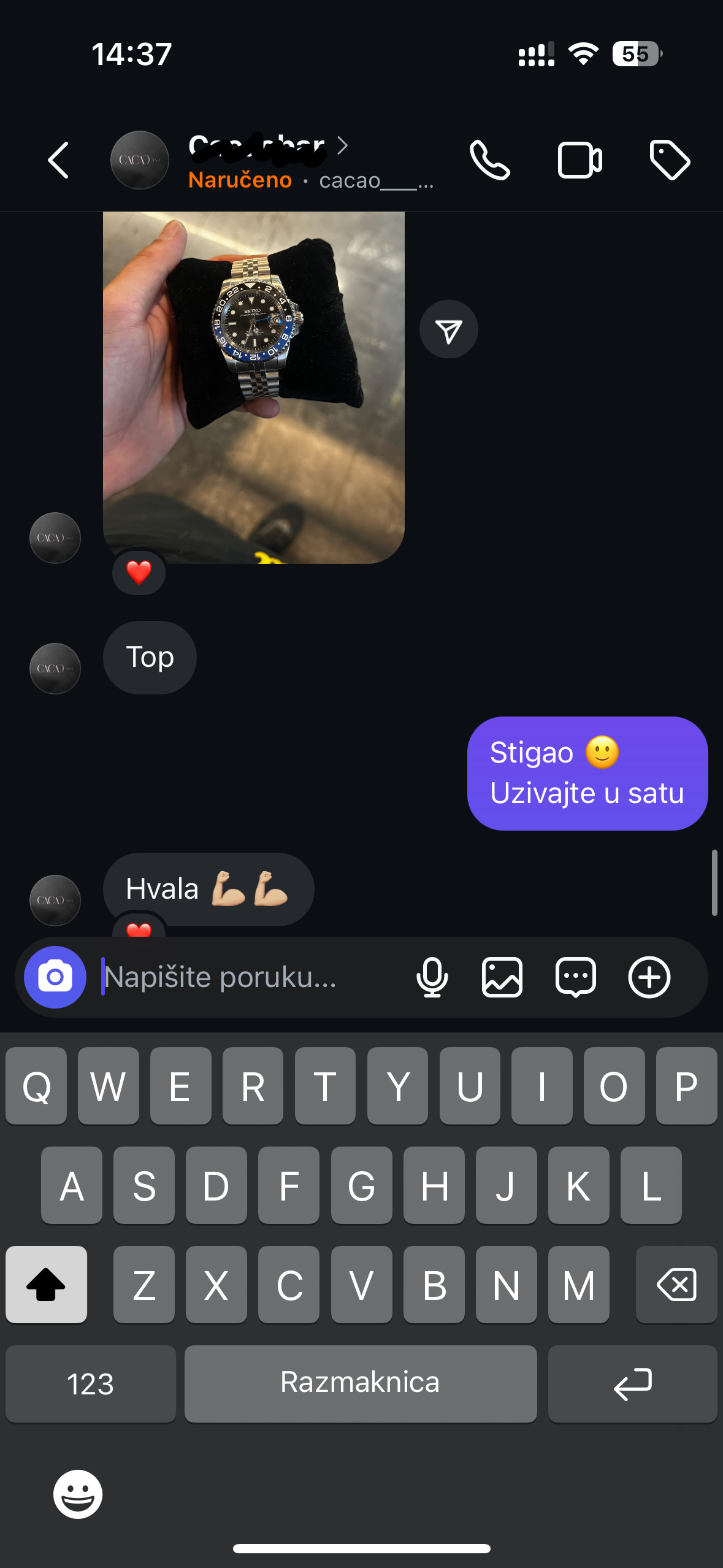Open the photo gallery picker
This screenshot has height=1568, width=723.
coord(502,977)
